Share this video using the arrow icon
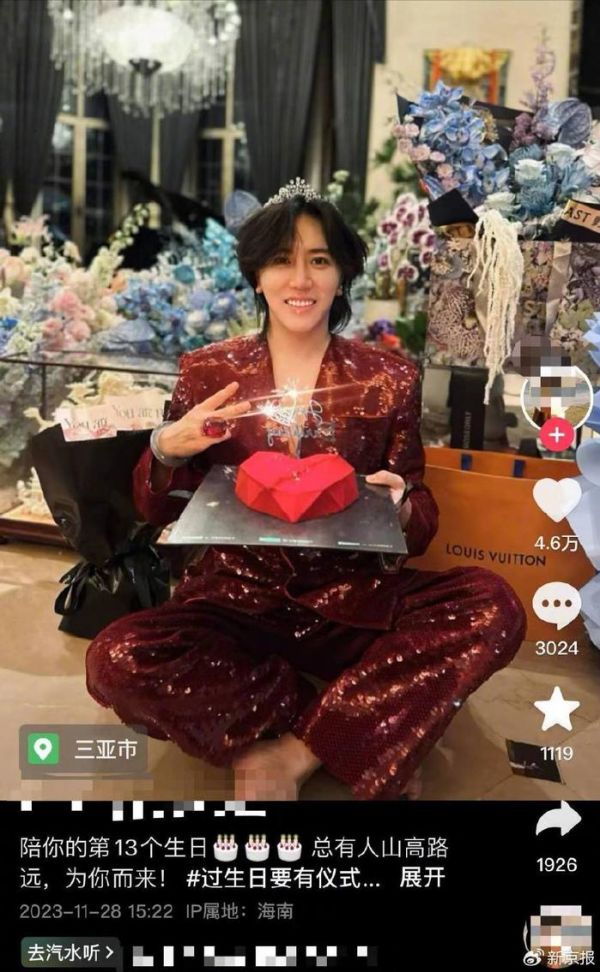 tap(557, 819)
